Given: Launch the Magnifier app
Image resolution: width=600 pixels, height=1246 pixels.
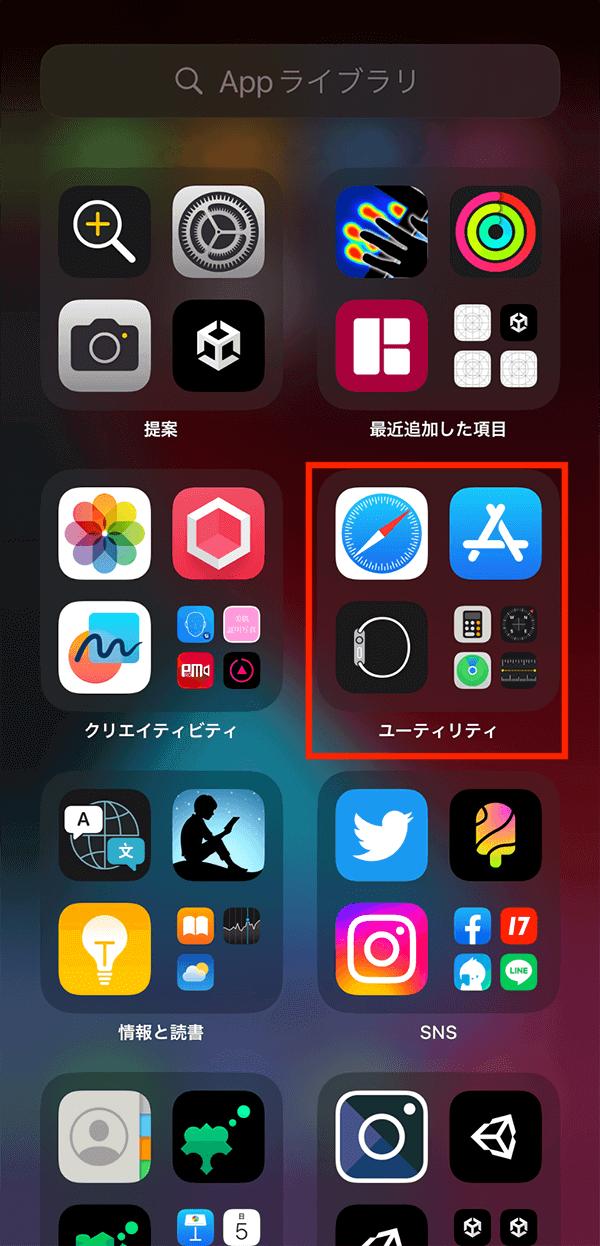Looking at the screenshot, I should [x=104, y=231].
